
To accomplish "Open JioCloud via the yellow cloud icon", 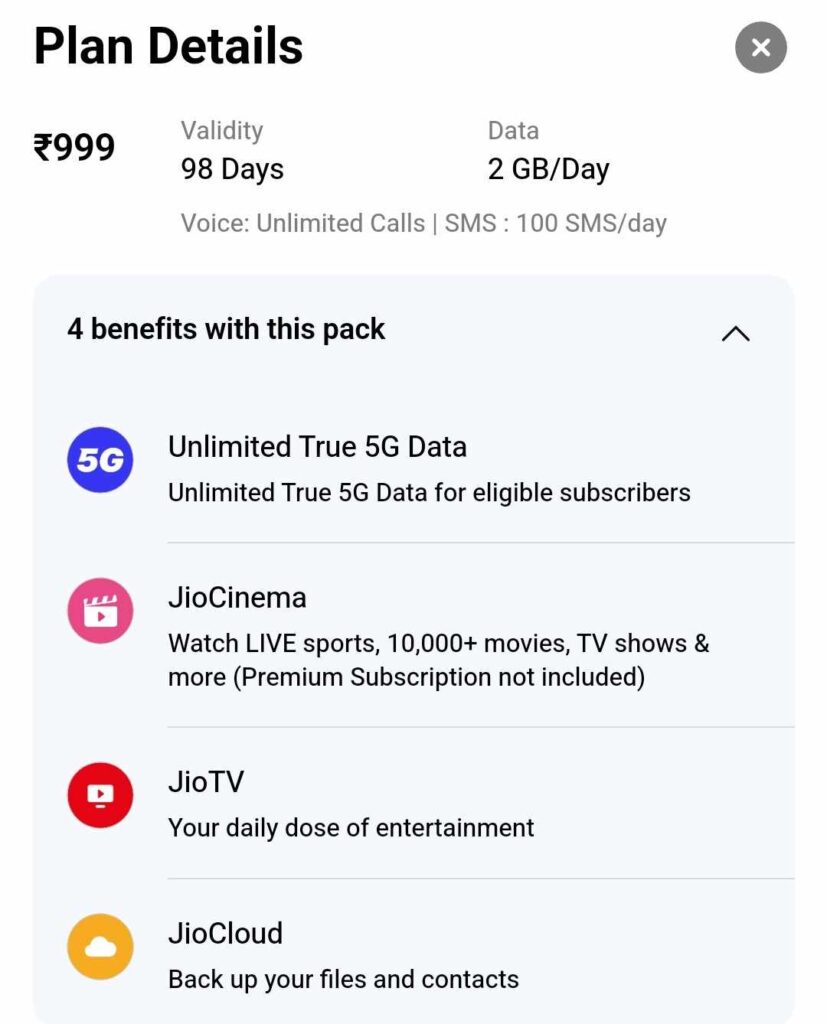I will click(x=99, y=946).
